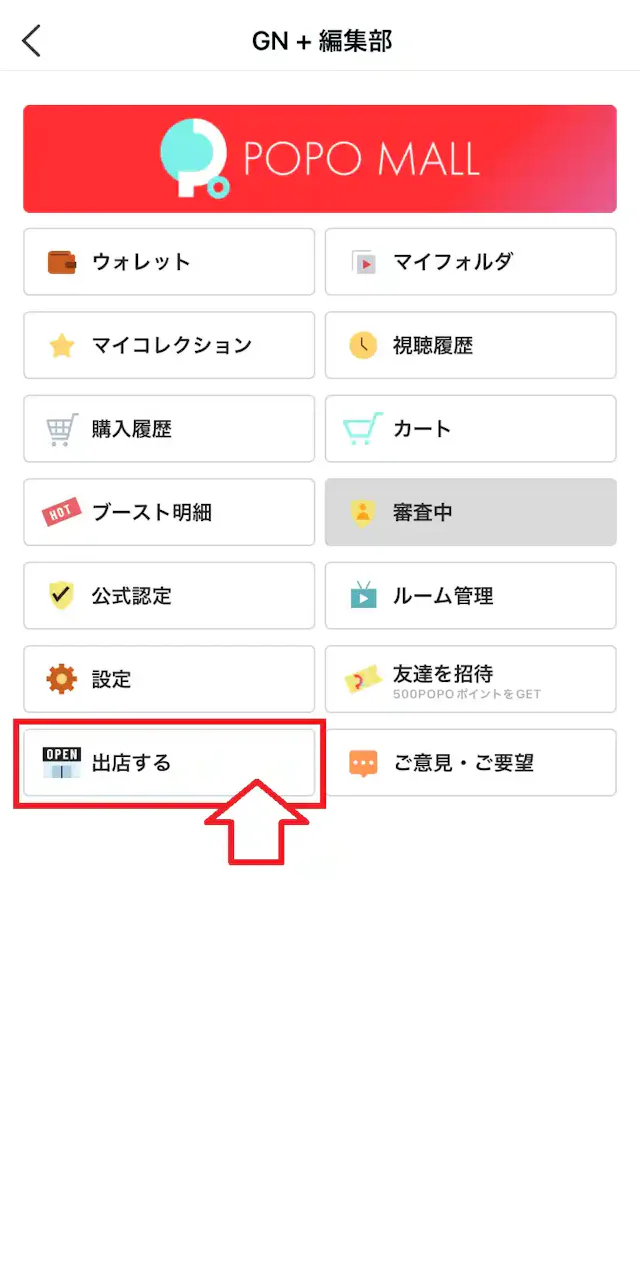640x1275 pixels.
Task: Open 設定 settings
Action: (x=169, y=680)
